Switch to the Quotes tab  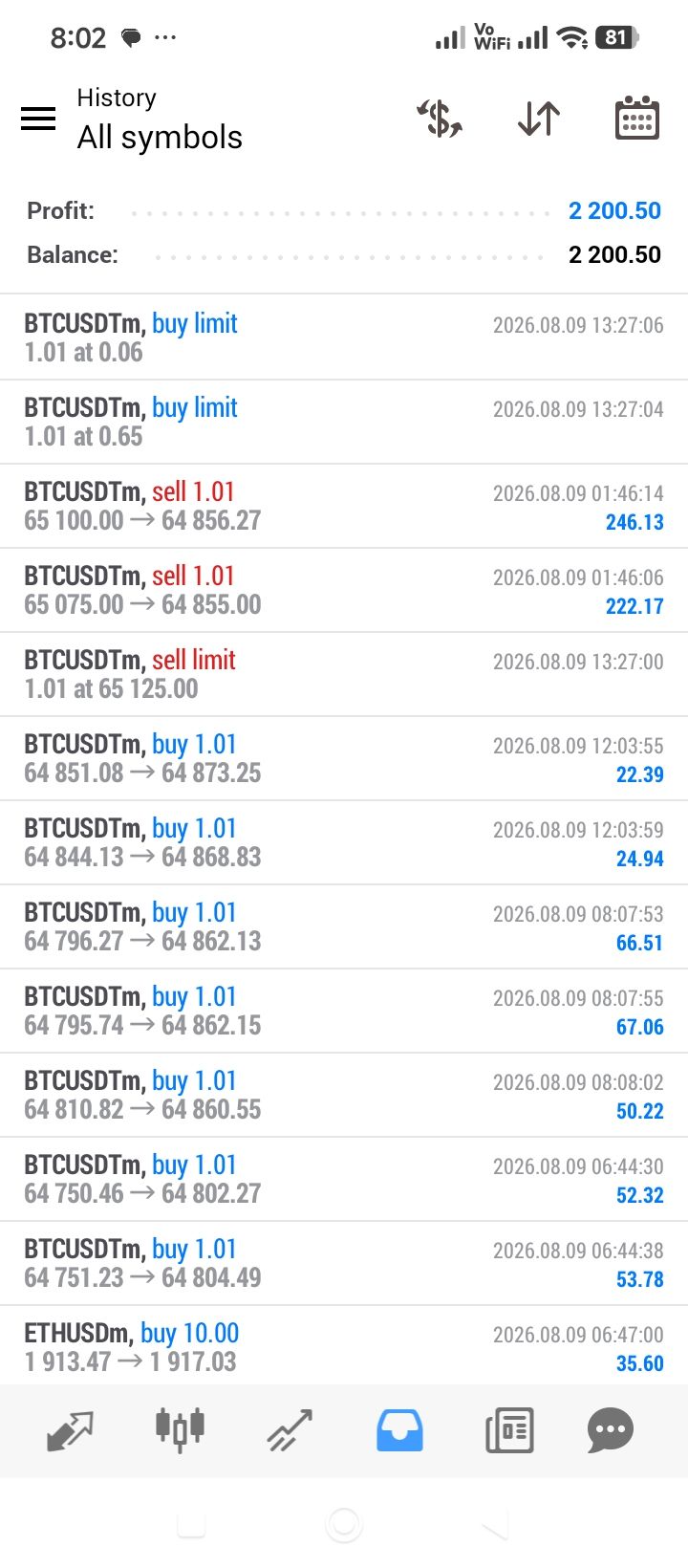click(x=71, y=1430)
